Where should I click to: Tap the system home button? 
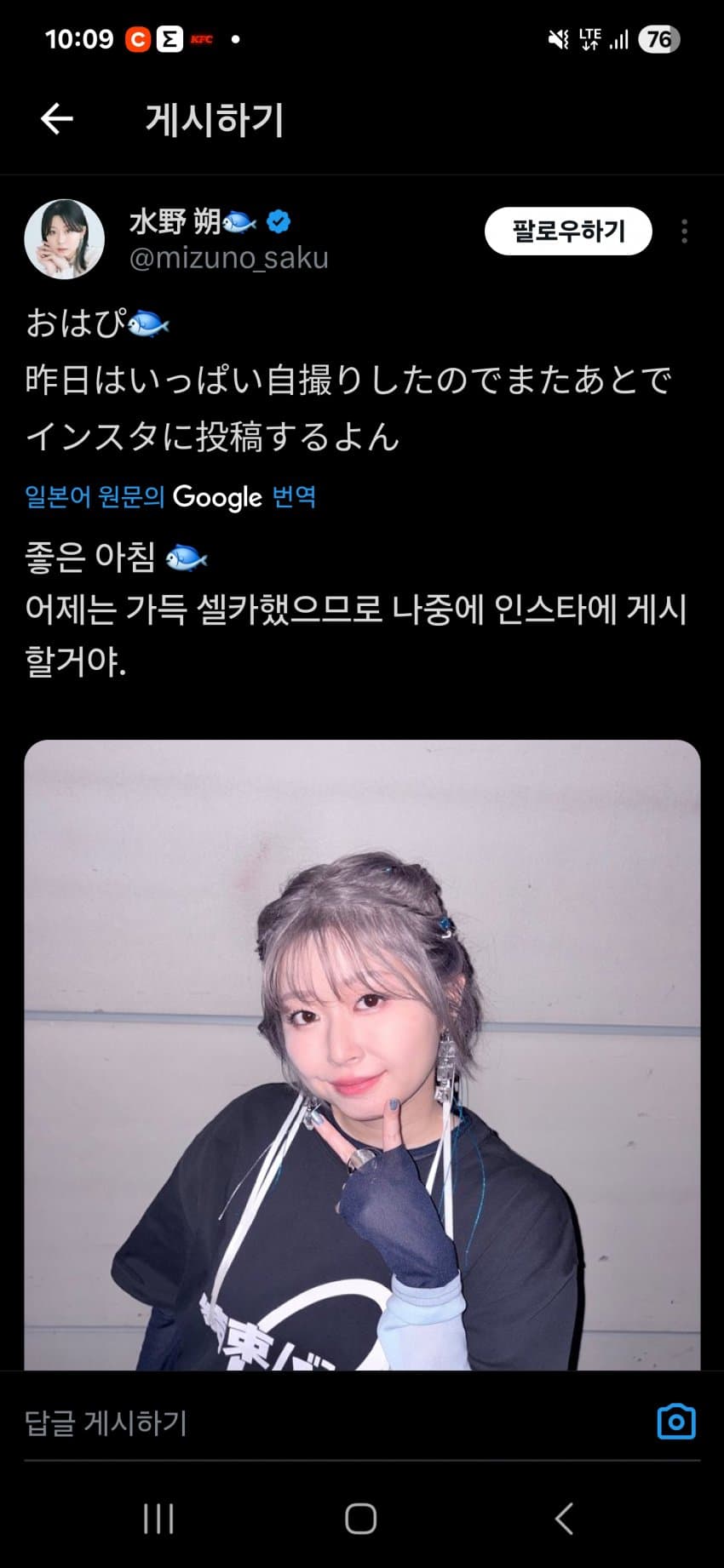point(360,1518)
